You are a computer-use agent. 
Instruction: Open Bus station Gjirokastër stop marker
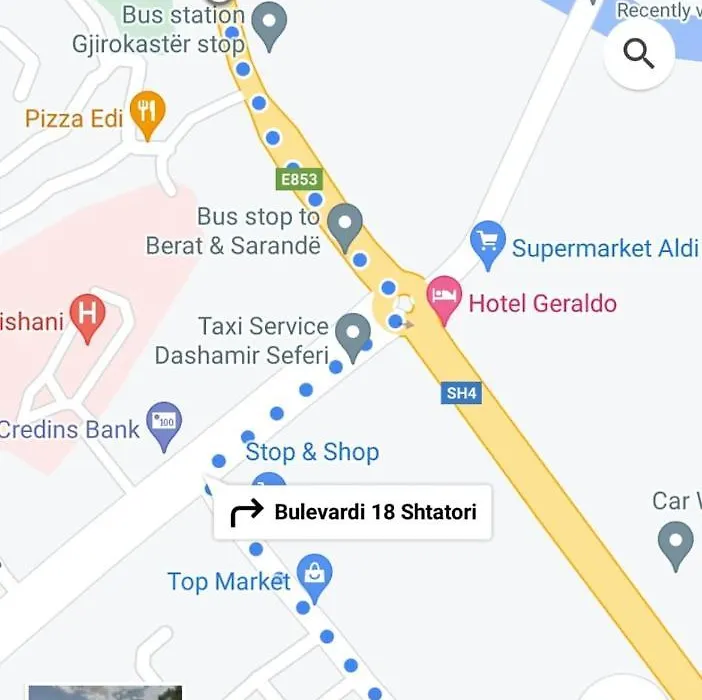point(268,24)
